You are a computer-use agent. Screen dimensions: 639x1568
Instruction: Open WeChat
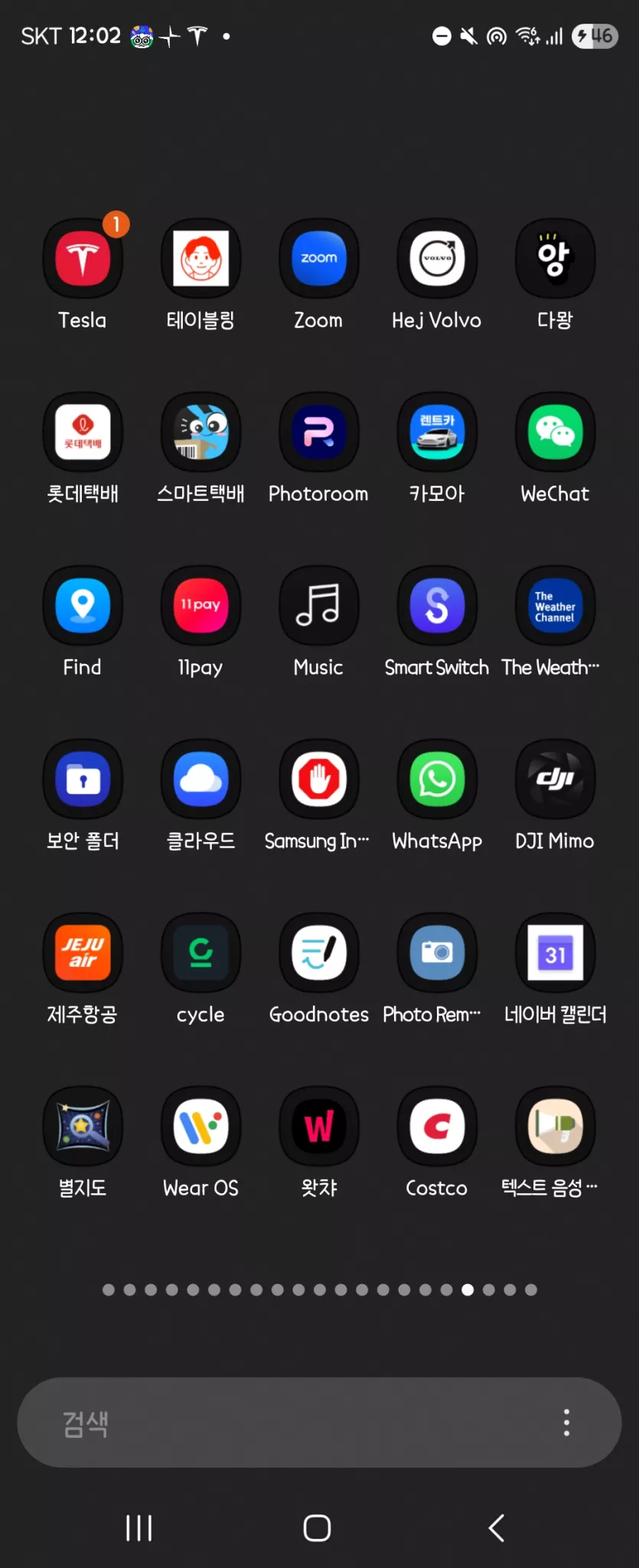point(555,432)
